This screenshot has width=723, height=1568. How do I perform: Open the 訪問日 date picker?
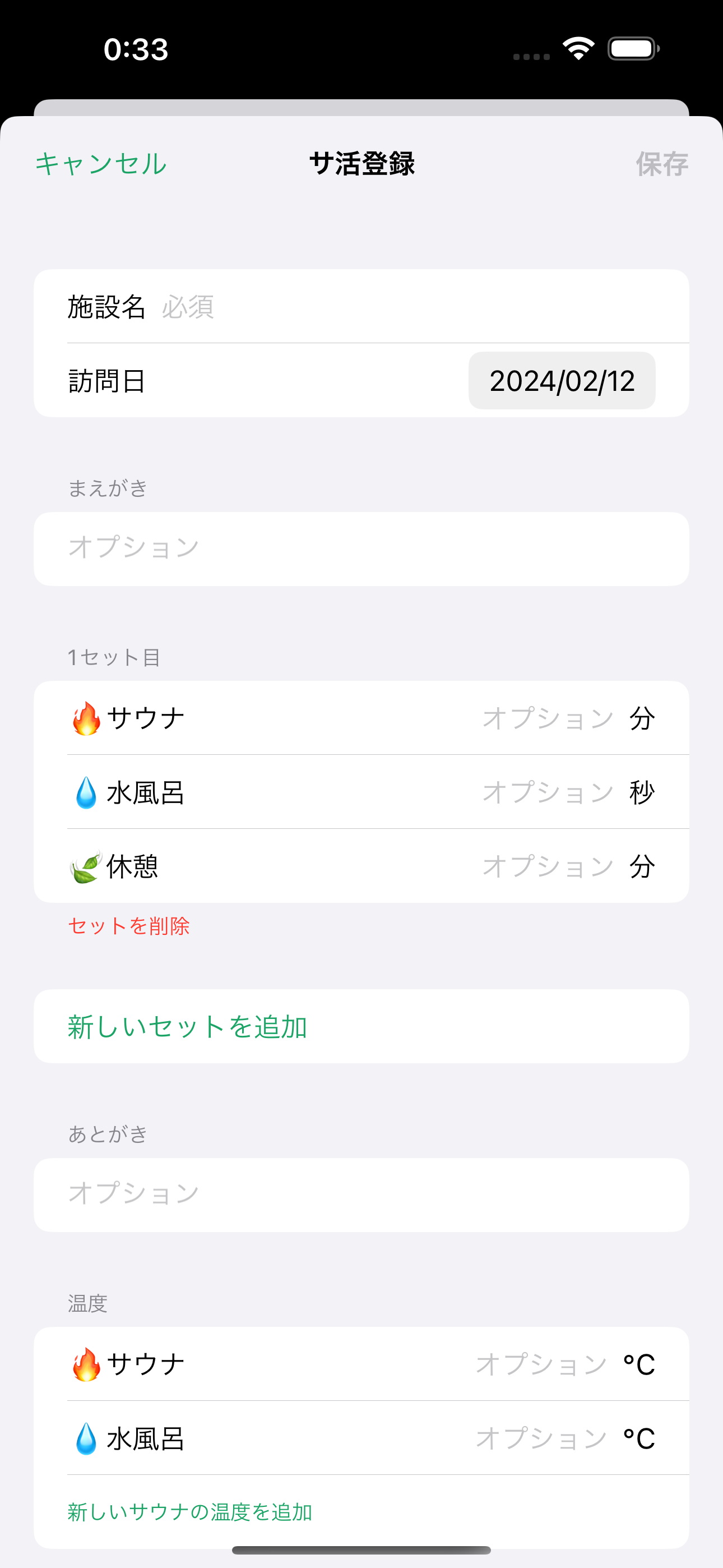(561, 381)
